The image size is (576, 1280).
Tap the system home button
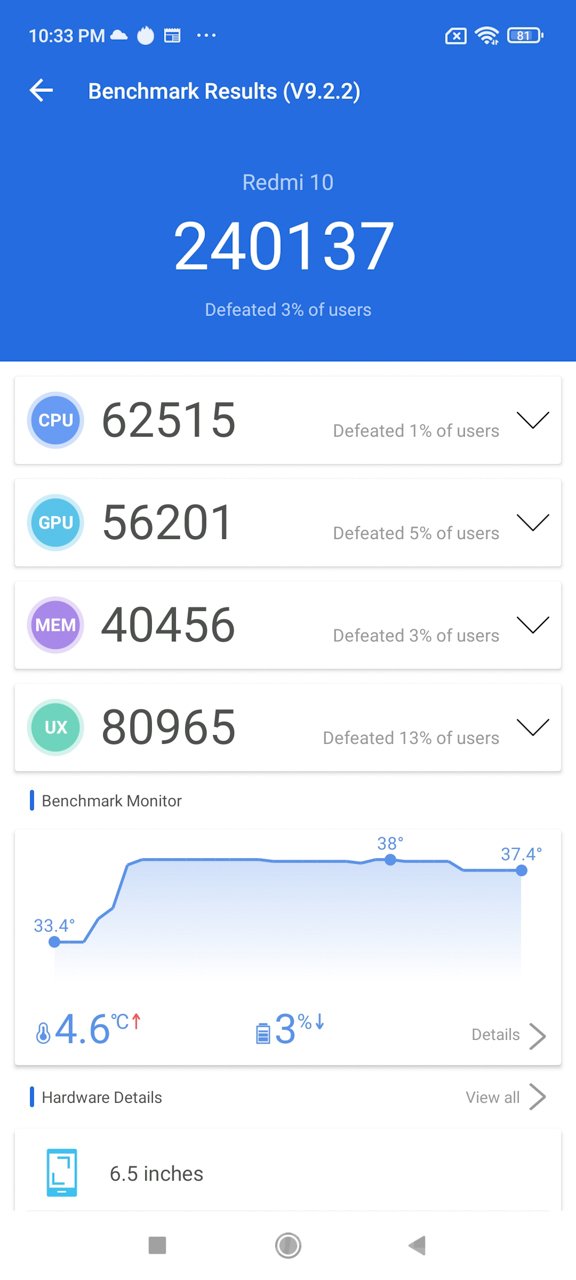[x=288, y=1245]
